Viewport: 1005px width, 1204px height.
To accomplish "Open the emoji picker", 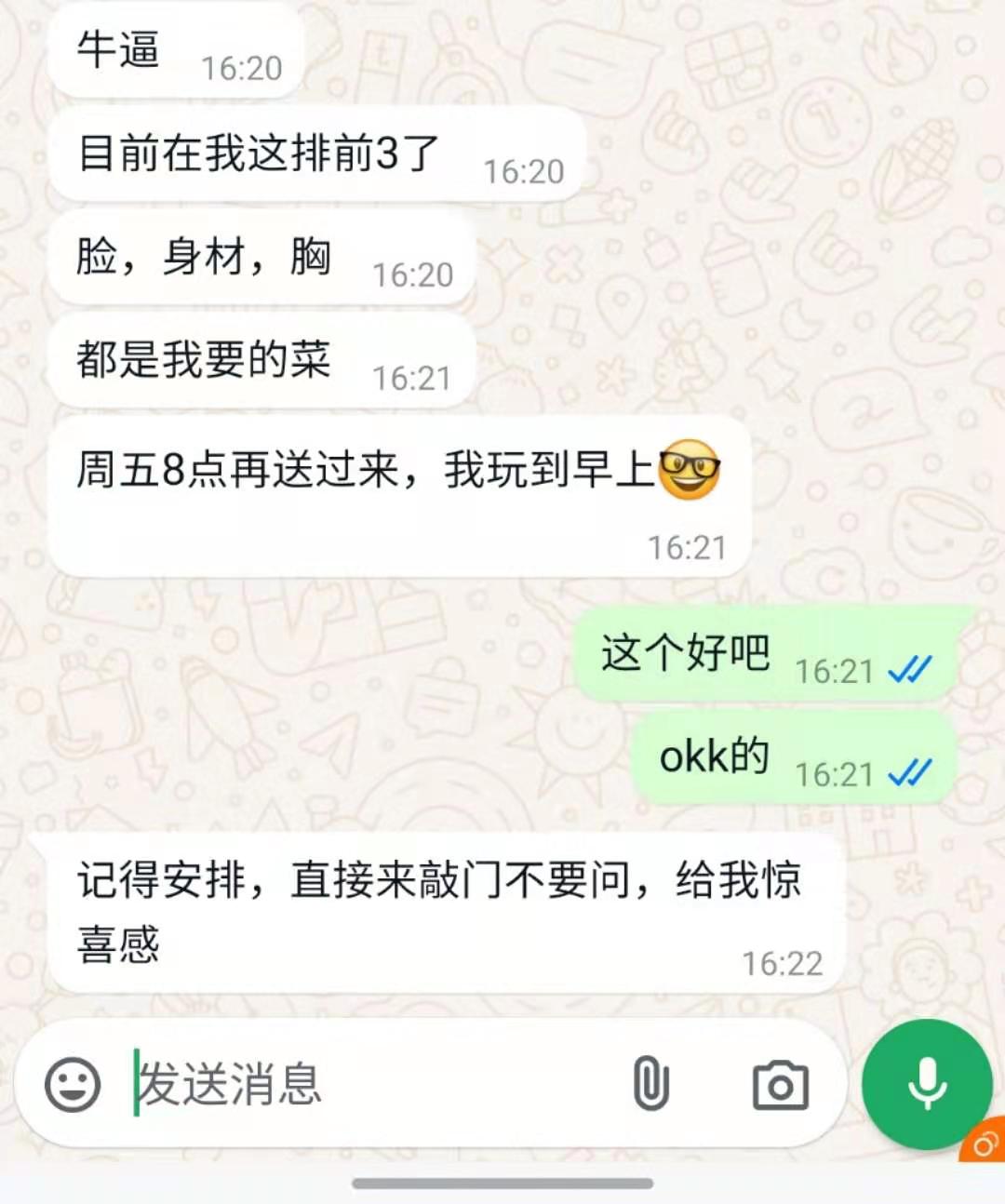I will pyautogui.click(x=73, y=1084).
